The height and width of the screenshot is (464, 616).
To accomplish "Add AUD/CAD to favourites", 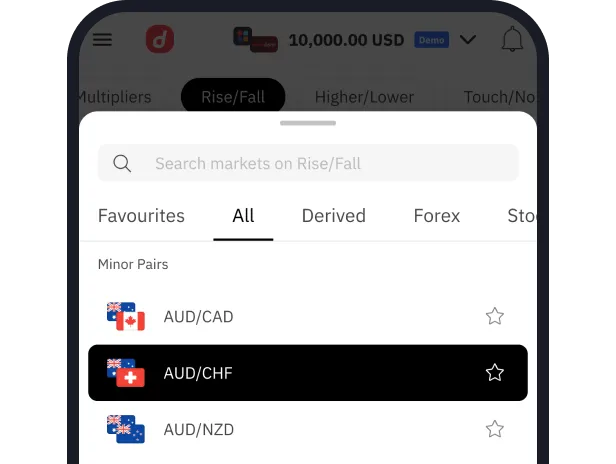I will click(494, 317).
